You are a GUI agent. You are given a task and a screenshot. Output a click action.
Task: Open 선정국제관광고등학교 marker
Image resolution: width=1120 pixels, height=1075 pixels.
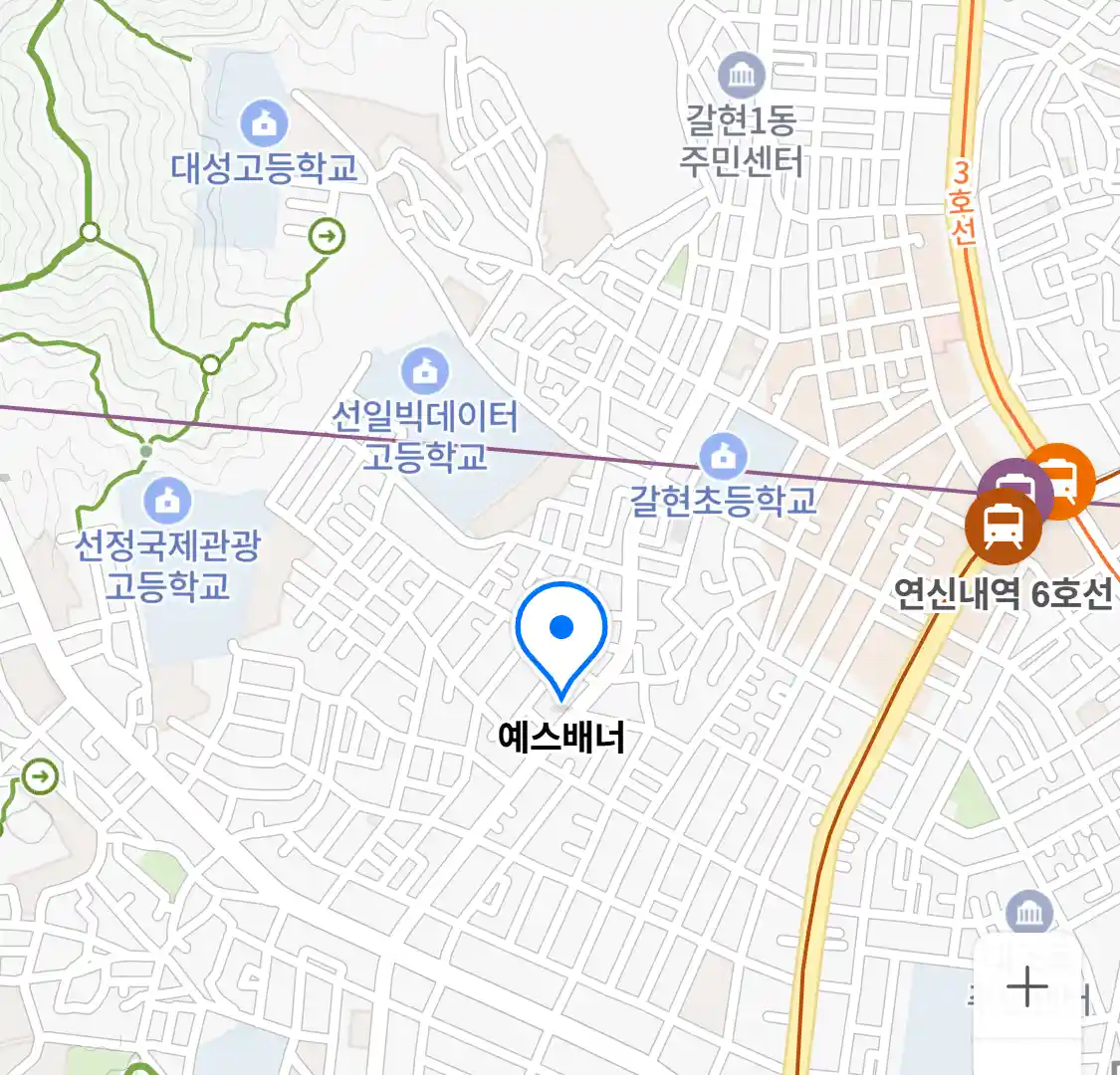coord(167,501)
